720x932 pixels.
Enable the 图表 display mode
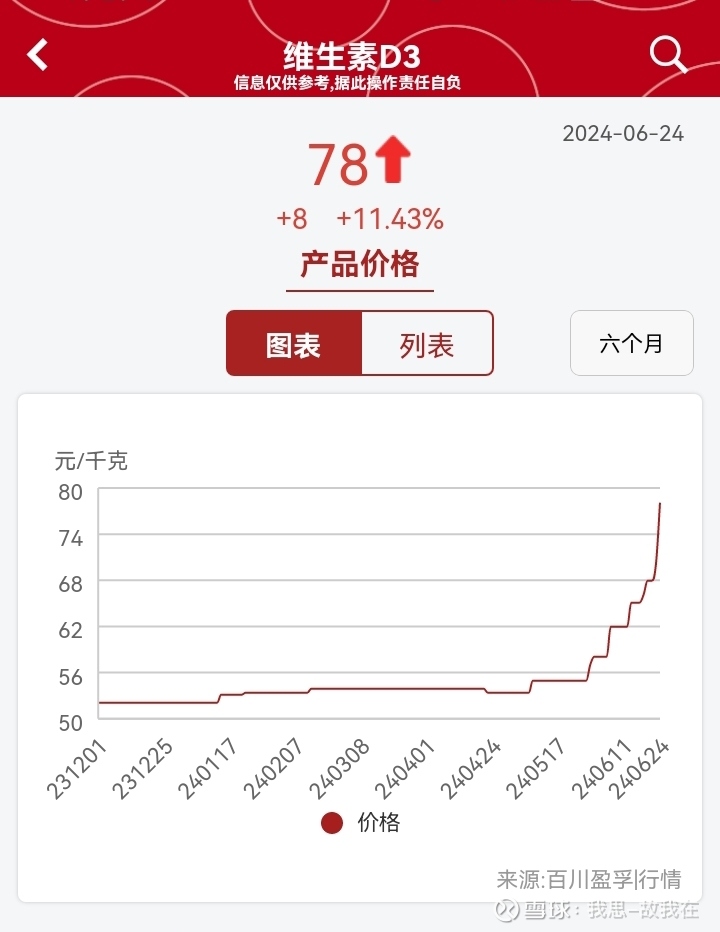(295, 343)
